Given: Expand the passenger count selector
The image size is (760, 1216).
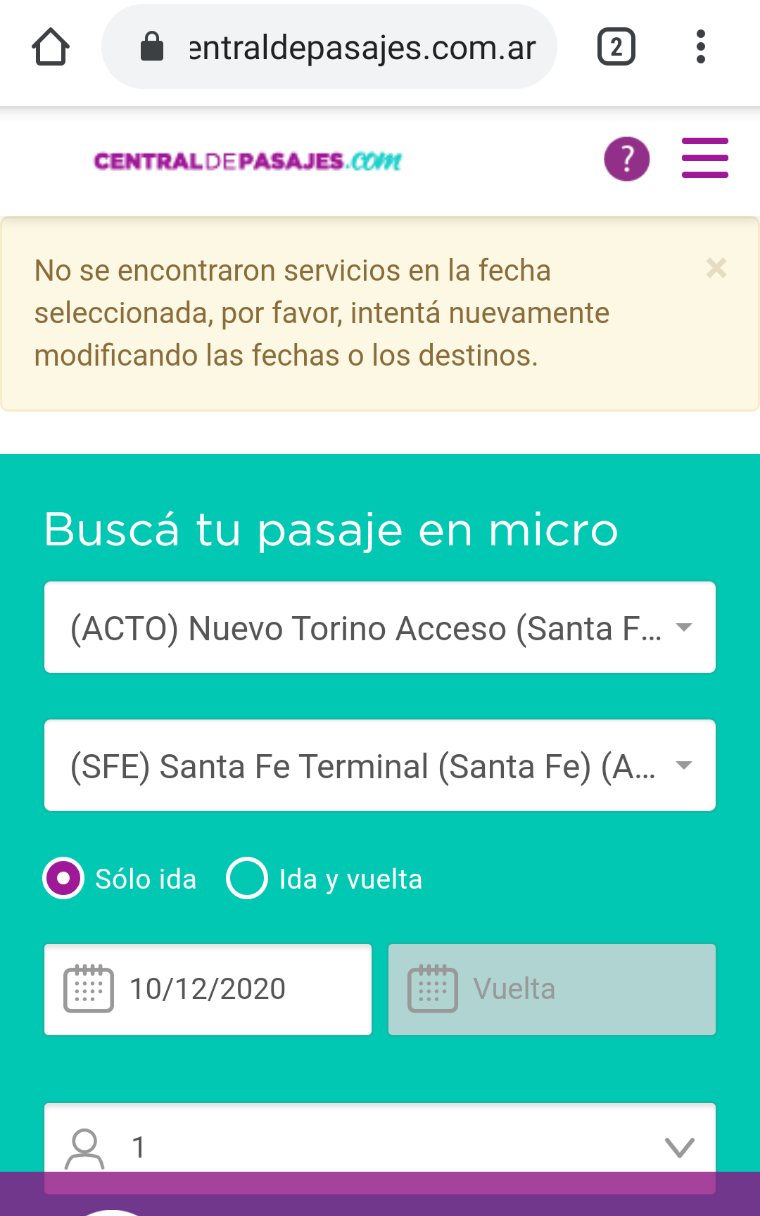Looking at the screenshot, I should tap(680, 1148).
